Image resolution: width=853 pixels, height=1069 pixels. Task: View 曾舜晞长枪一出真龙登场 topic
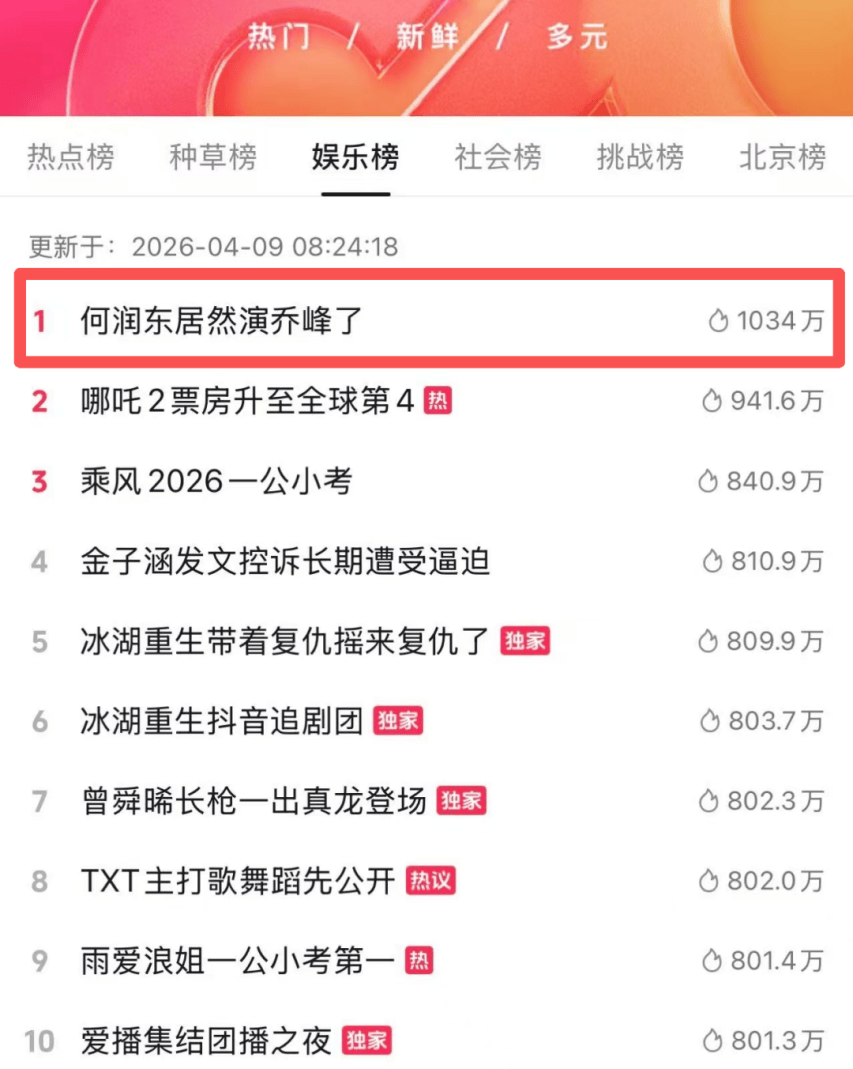point(254,801)
